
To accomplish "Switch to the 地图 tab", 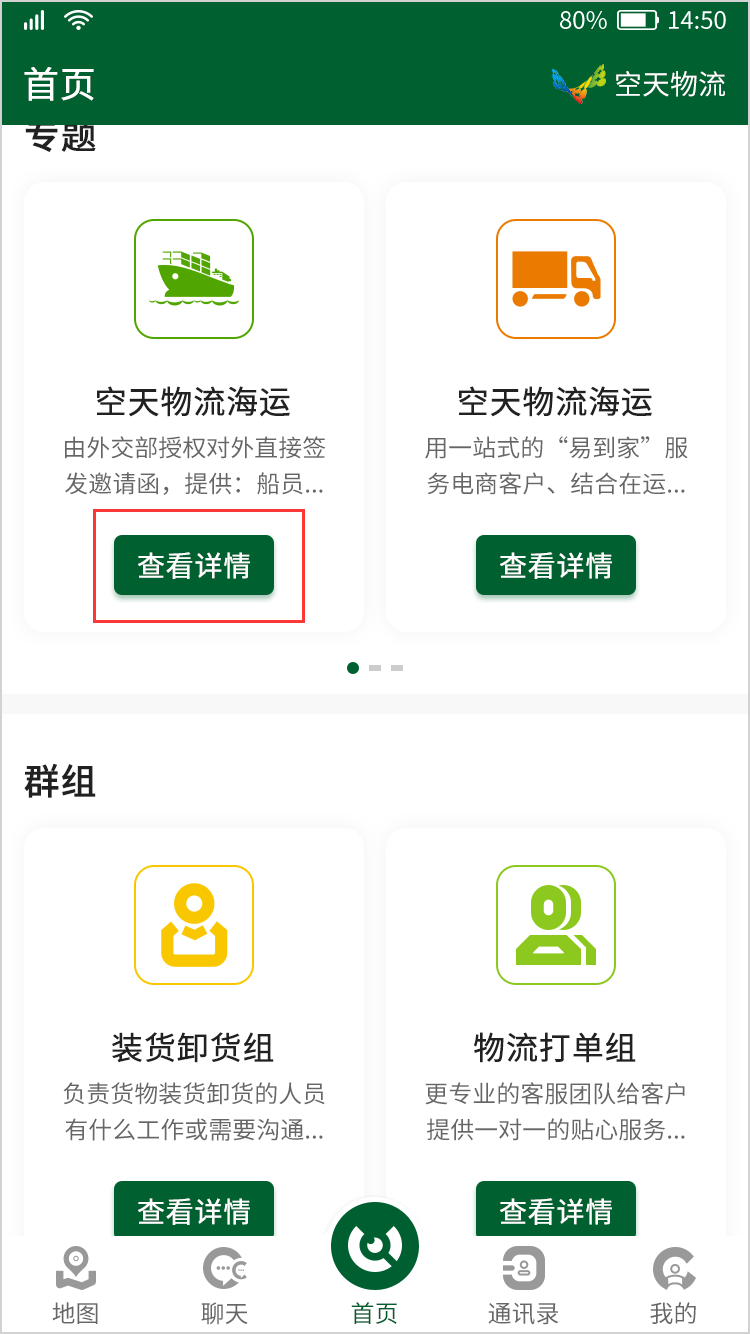I will [x=76, y=1285].
